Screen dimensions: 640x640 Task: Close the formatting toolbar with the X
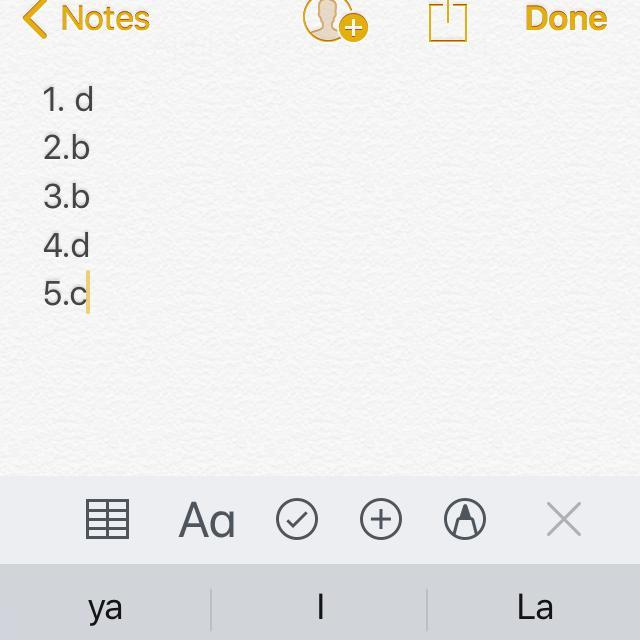564,520
